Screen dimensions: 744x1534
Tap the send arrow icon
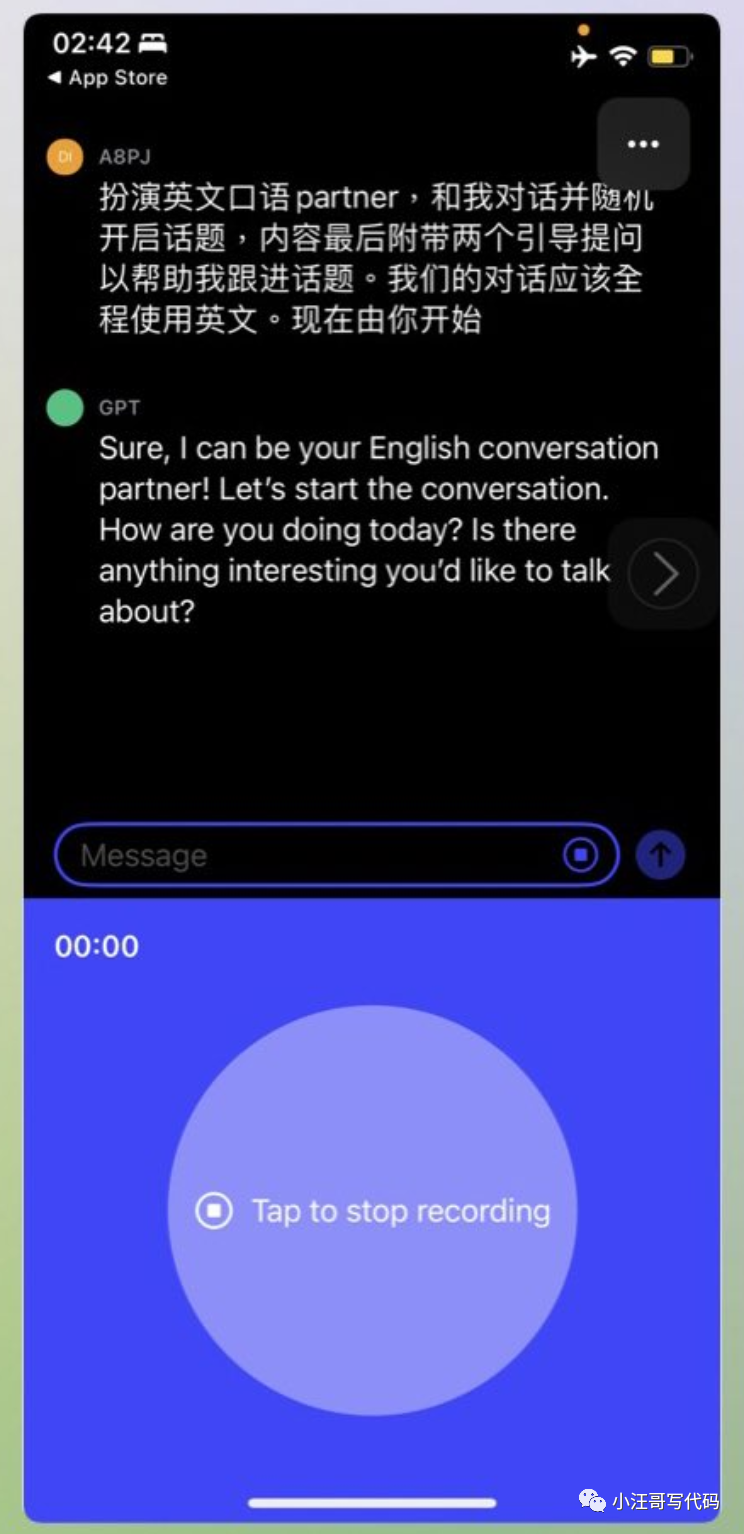tap(660, 855)
